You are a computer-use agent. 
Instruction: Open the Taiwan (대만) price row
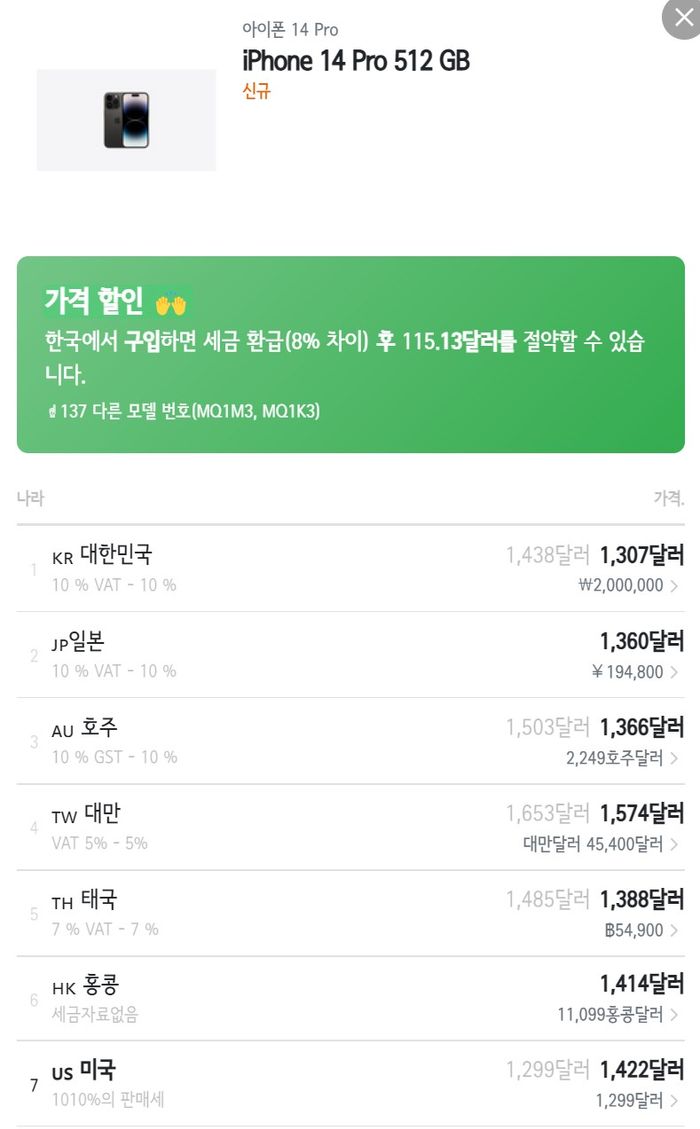pos(351,827)
